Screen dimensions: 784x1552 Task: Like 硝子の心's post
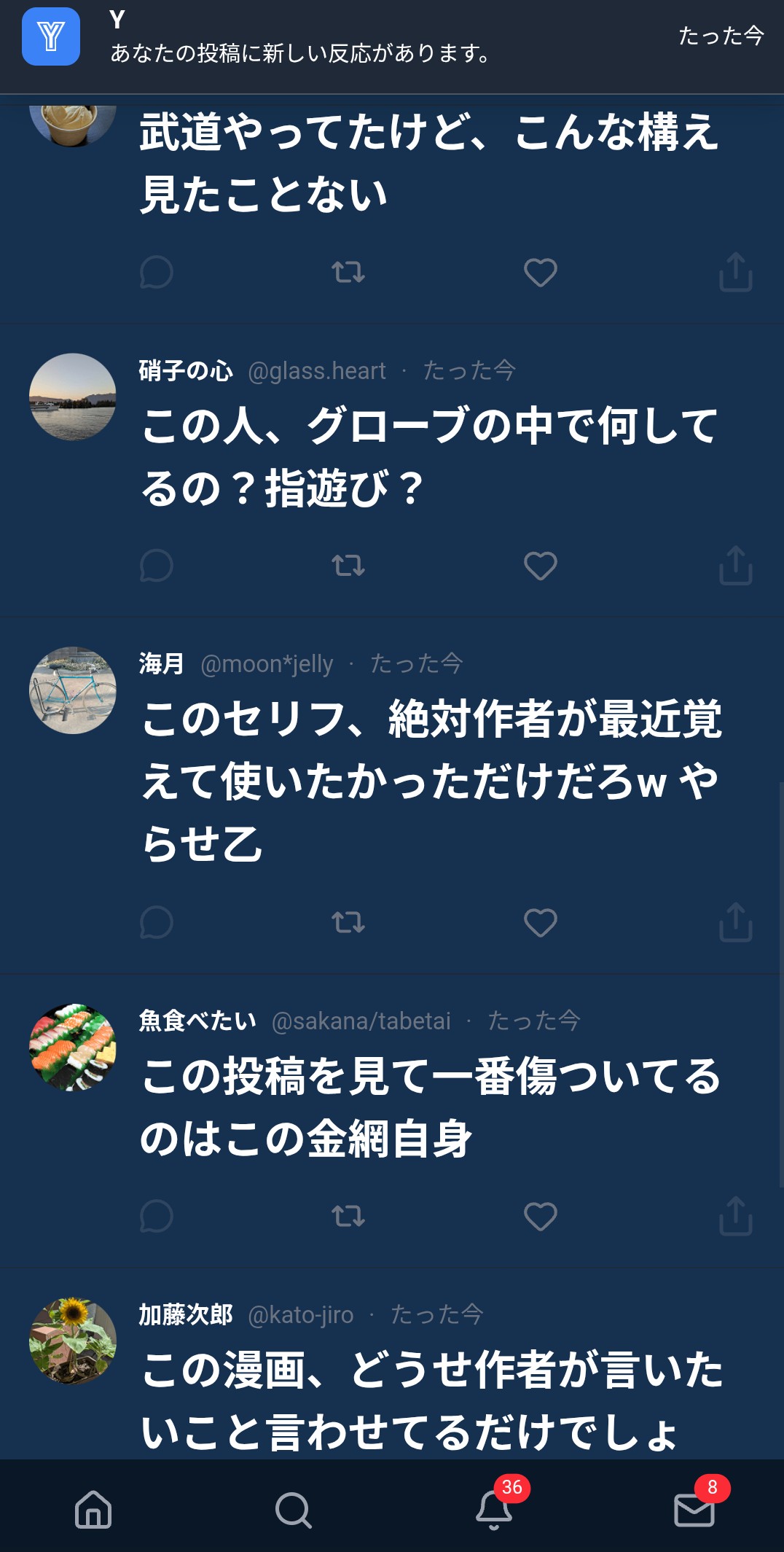tap(541, 566)
